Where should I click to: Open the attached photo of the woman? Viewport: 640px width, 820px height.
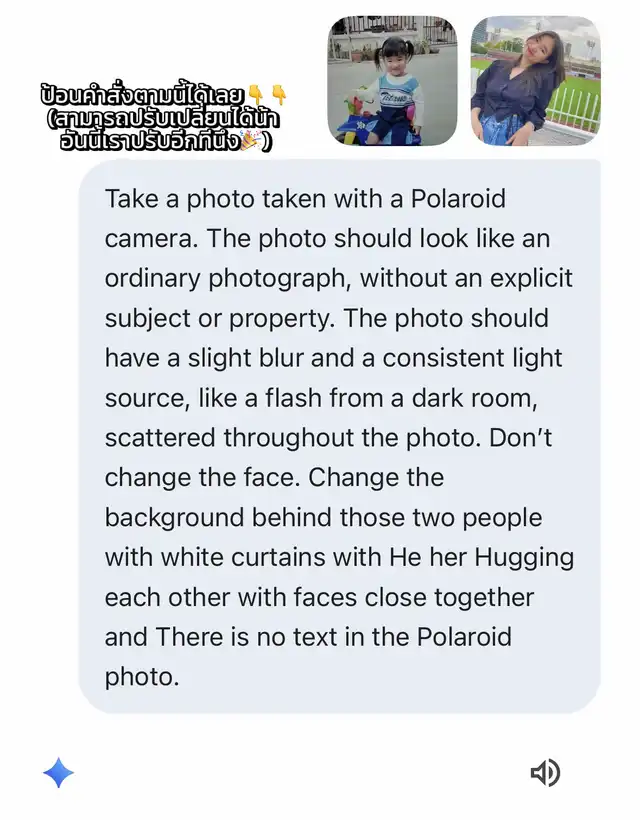coord(535,81)
